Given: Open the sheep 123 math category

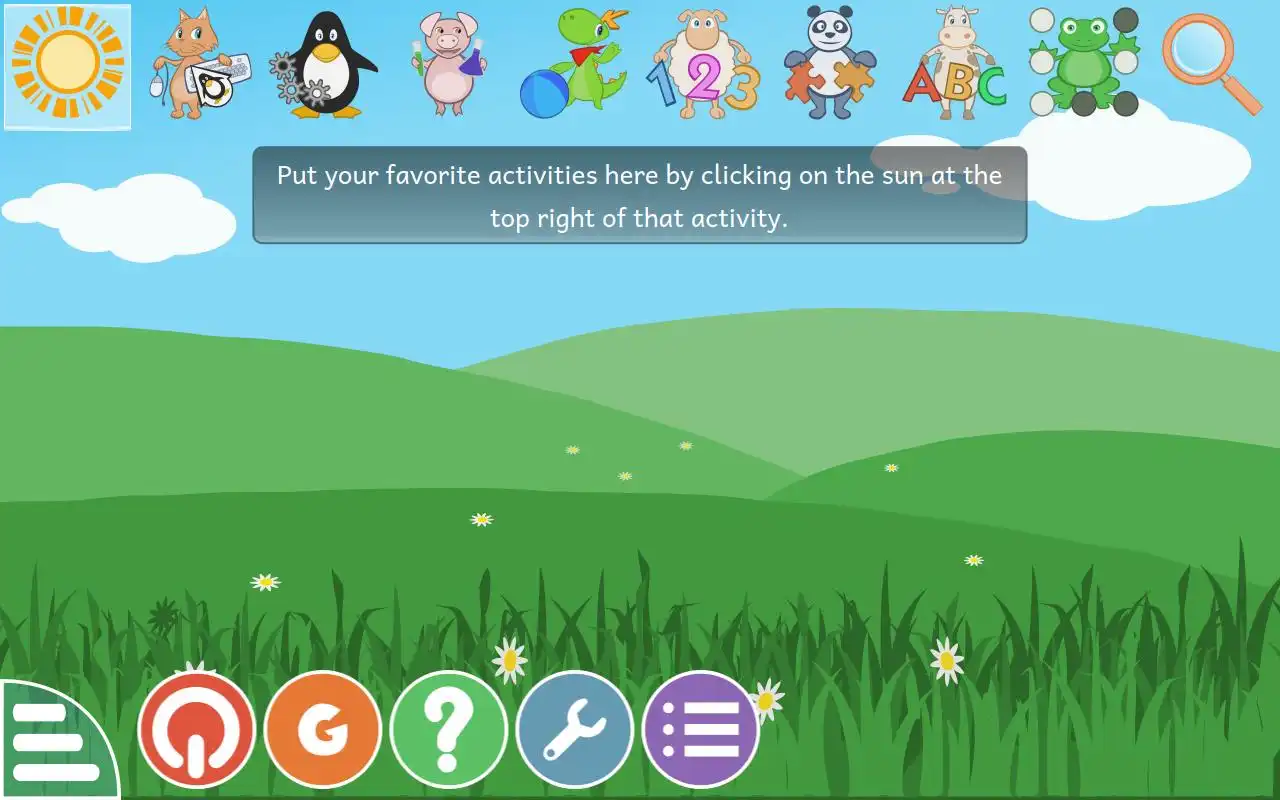Looking at the screenshot, I should pyautogui.click(x=703, y=66).
